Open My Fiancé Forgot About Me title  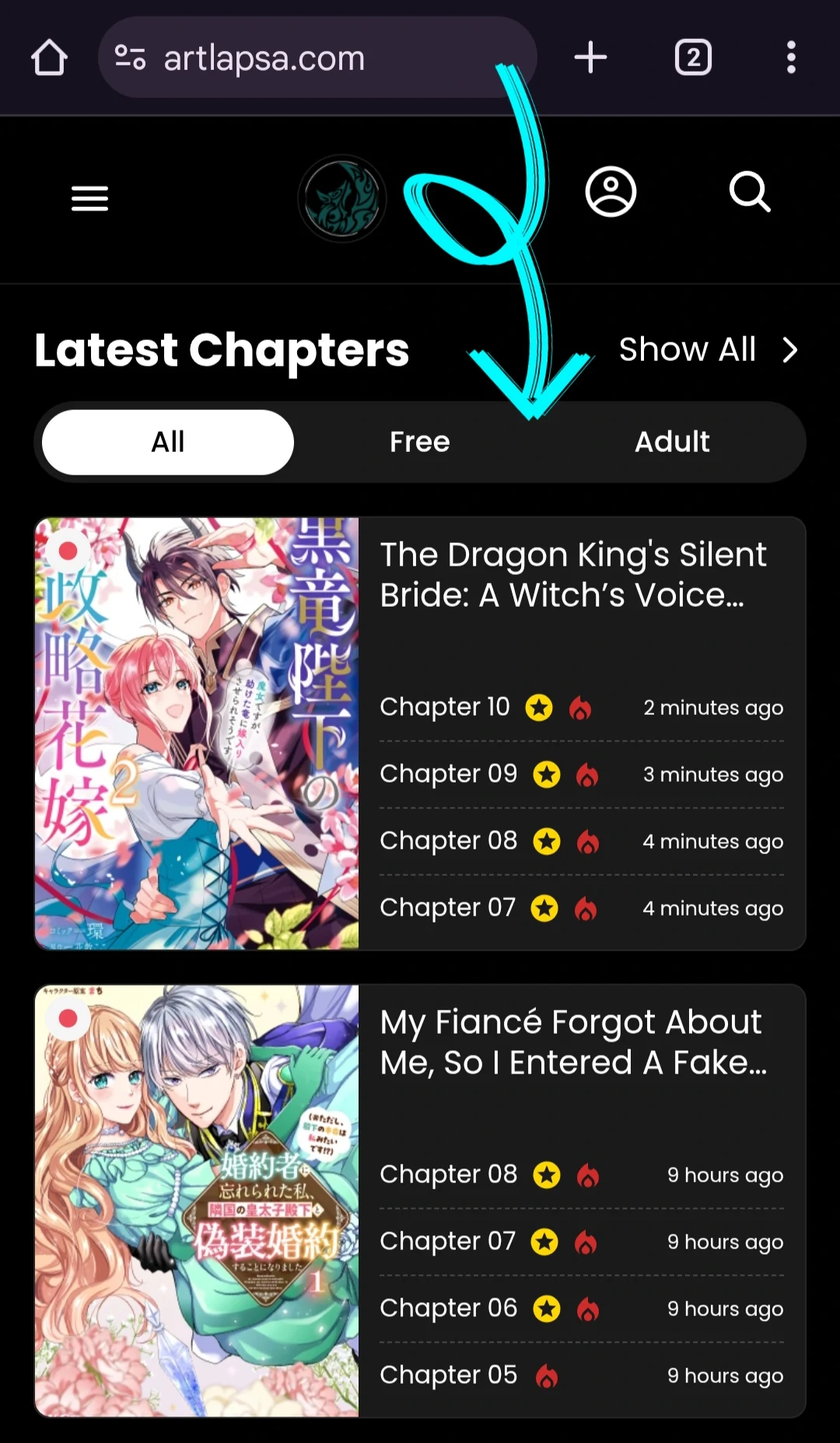tap(573, 1042)
